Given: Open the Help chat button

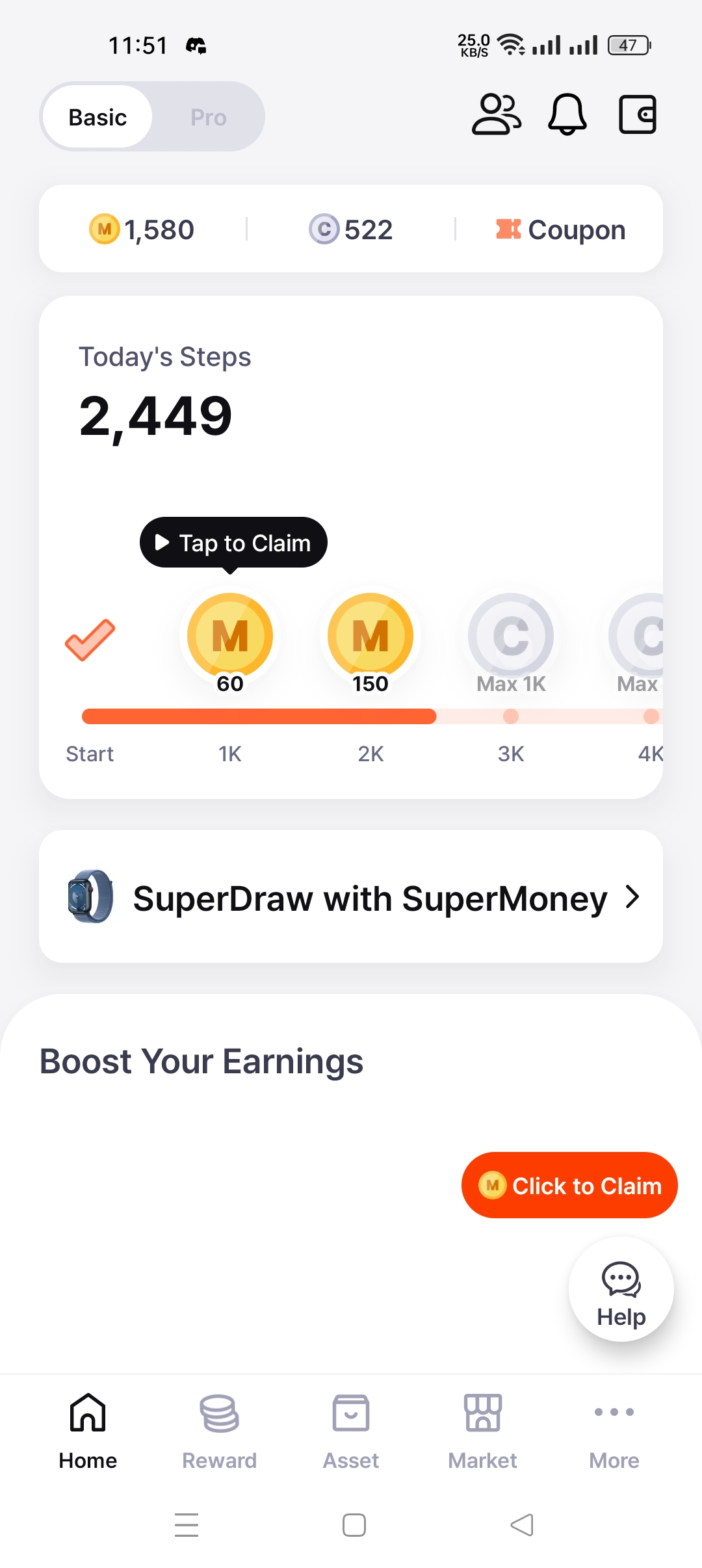Looking at the screenshot, I should tap(621, 1288).
